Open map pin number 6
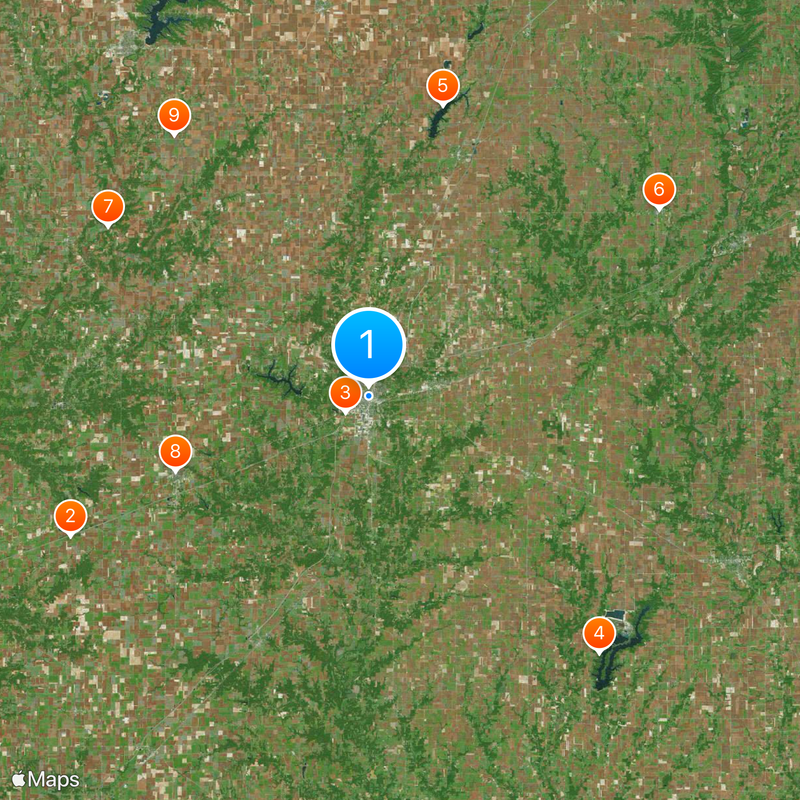 click(658, 189)
